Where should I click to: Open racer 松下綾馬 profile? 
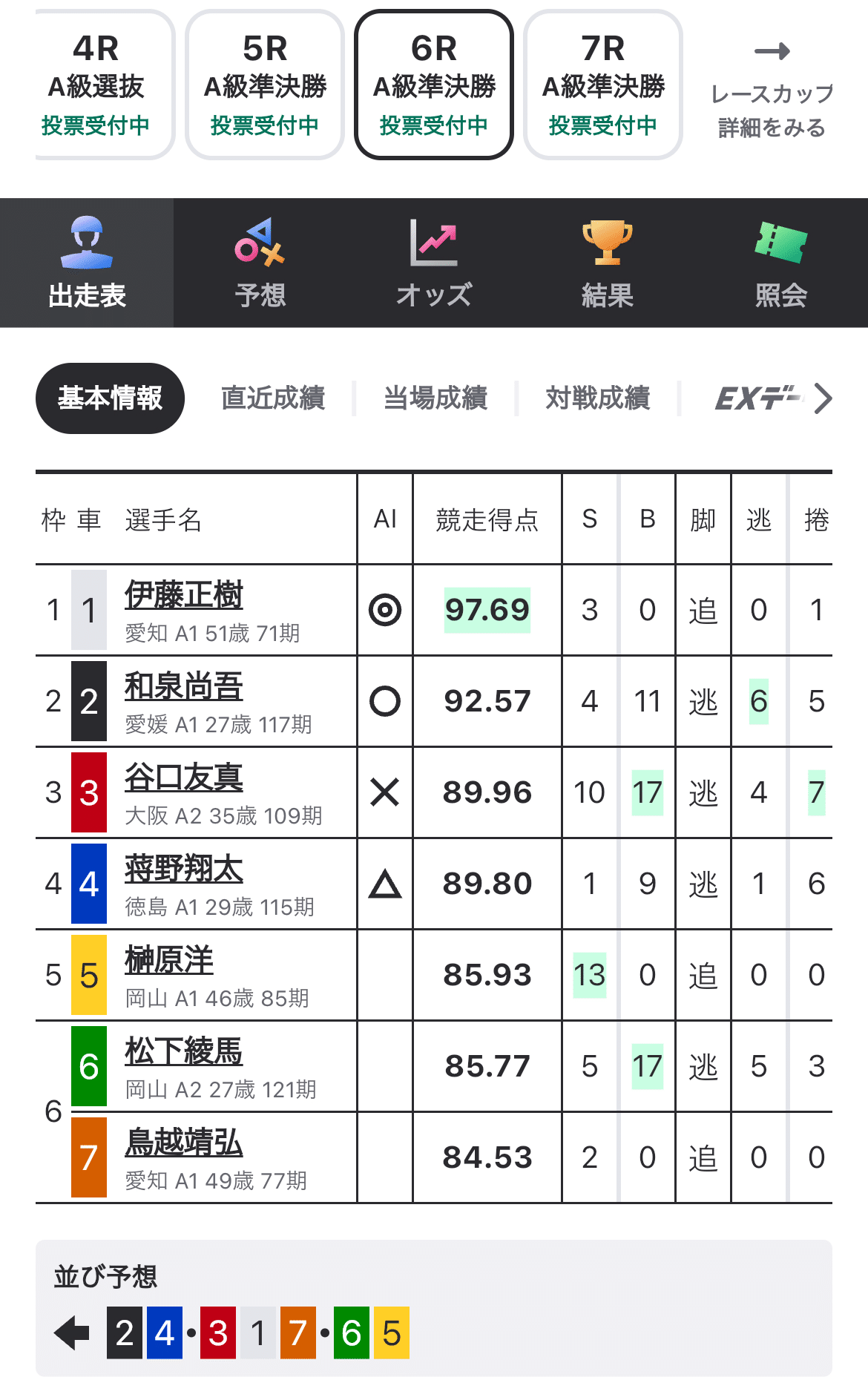183,1051
